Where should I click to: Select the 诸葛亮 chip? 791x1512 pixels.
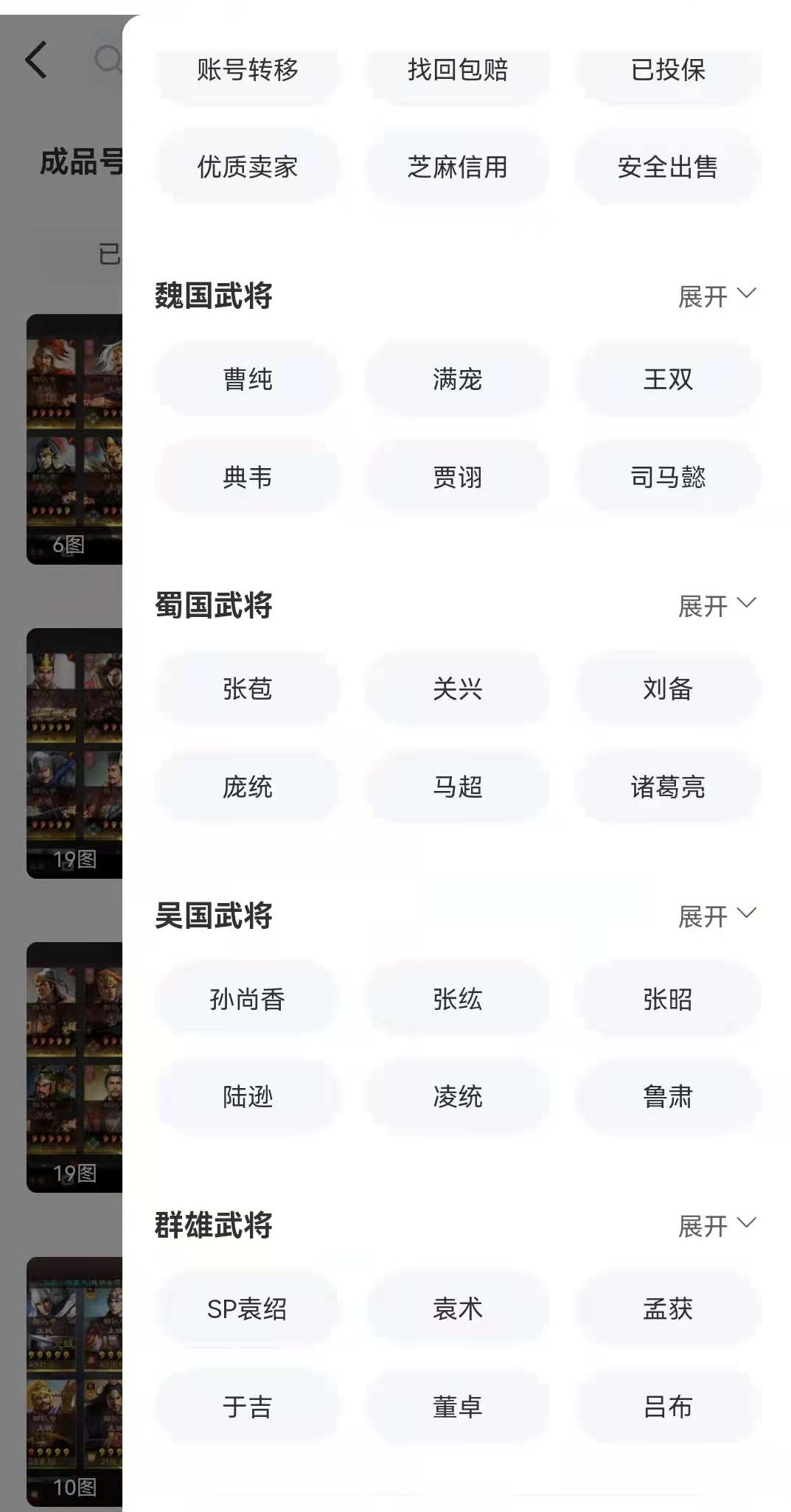[667, 787]
